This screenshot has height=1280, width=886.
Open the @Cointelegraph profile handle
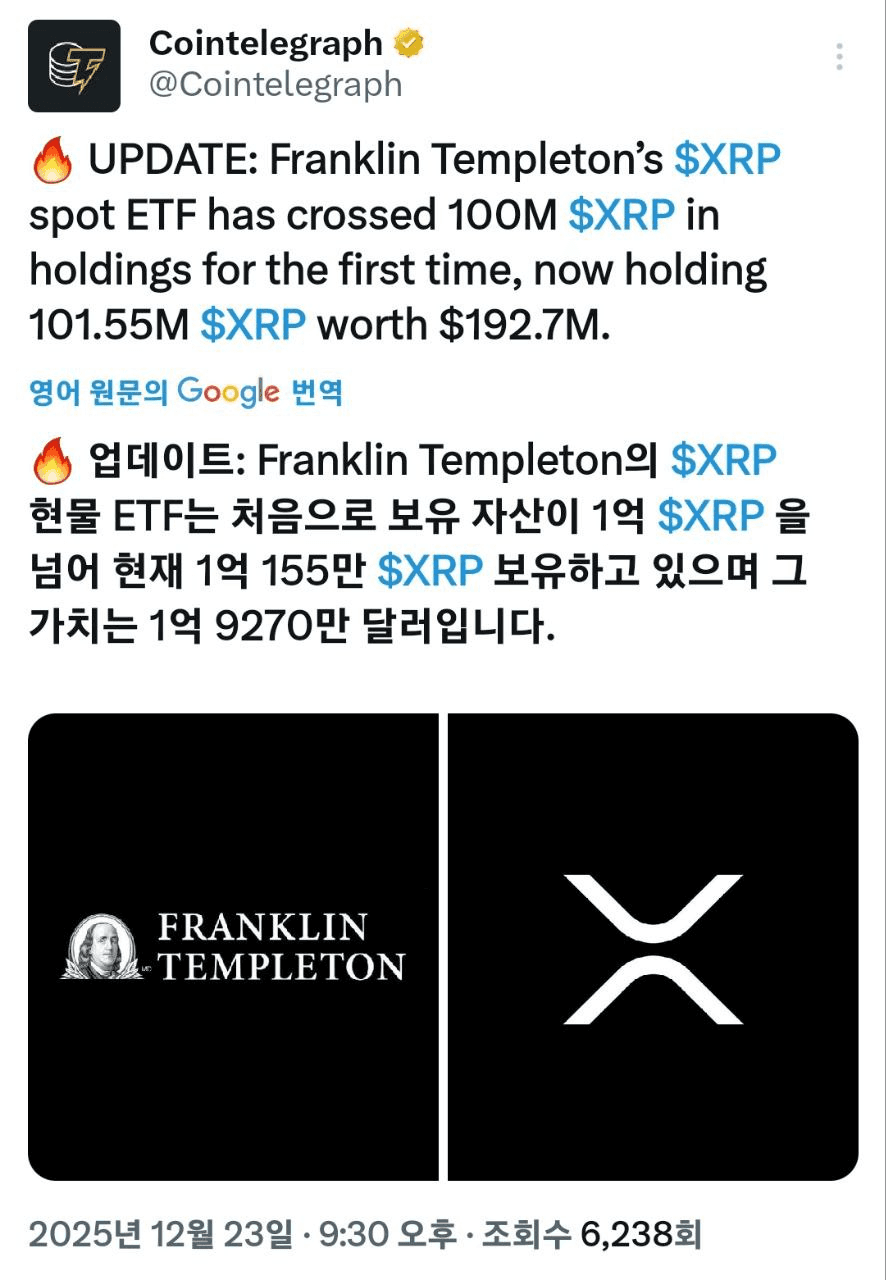coord(275,85)
